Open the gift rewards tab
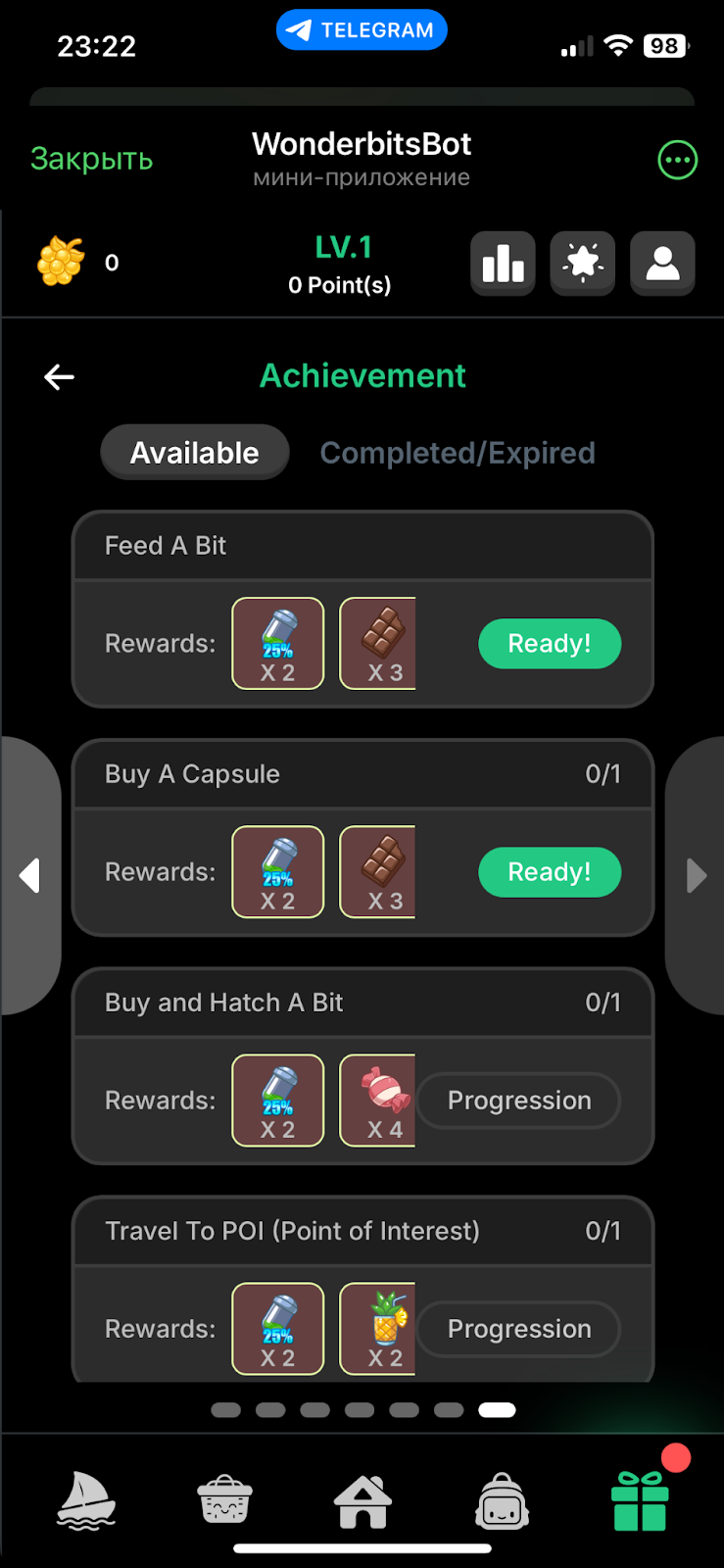 [x=640, y=1501]
